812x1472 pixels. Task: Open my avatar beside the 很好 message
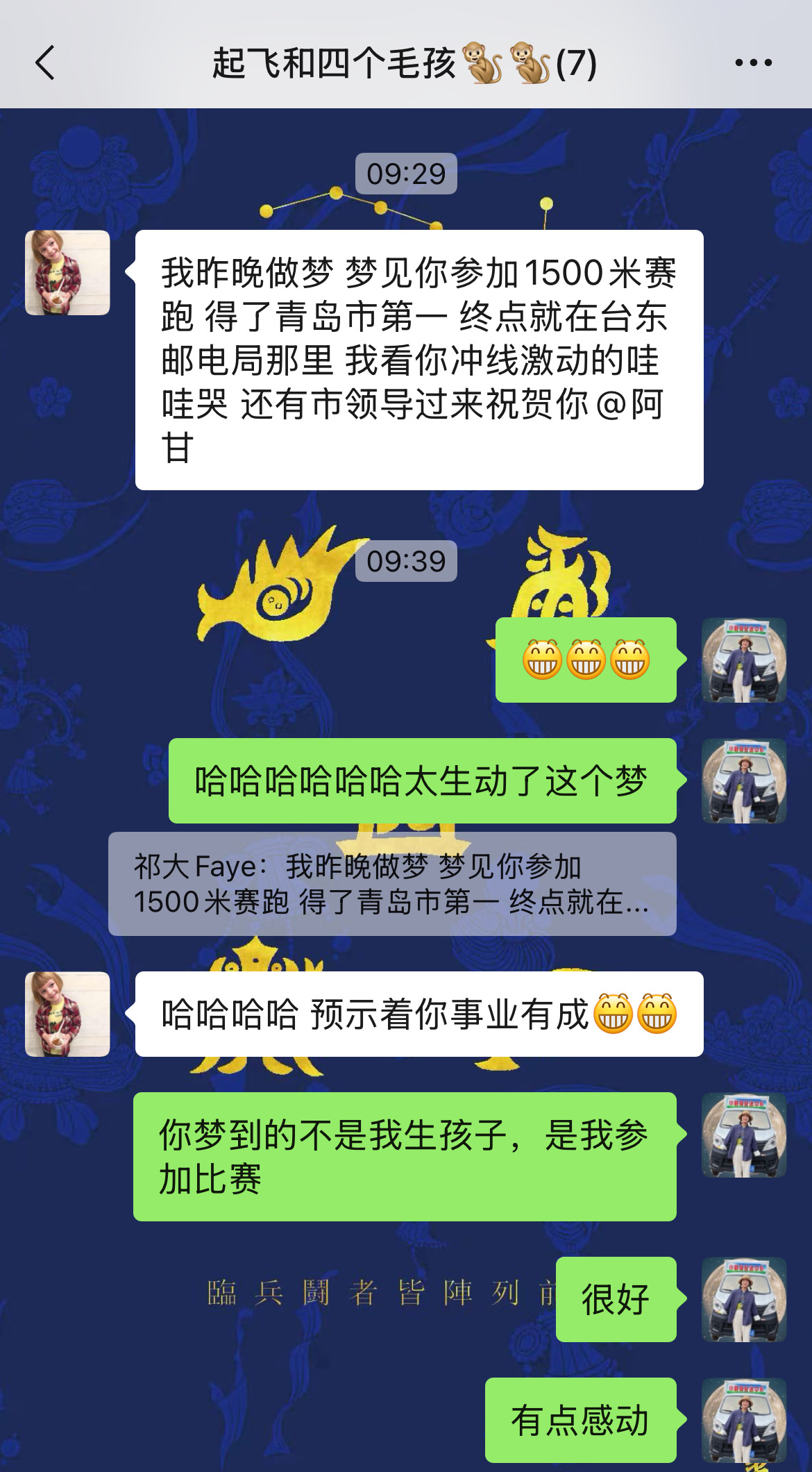coord(744,1299)
